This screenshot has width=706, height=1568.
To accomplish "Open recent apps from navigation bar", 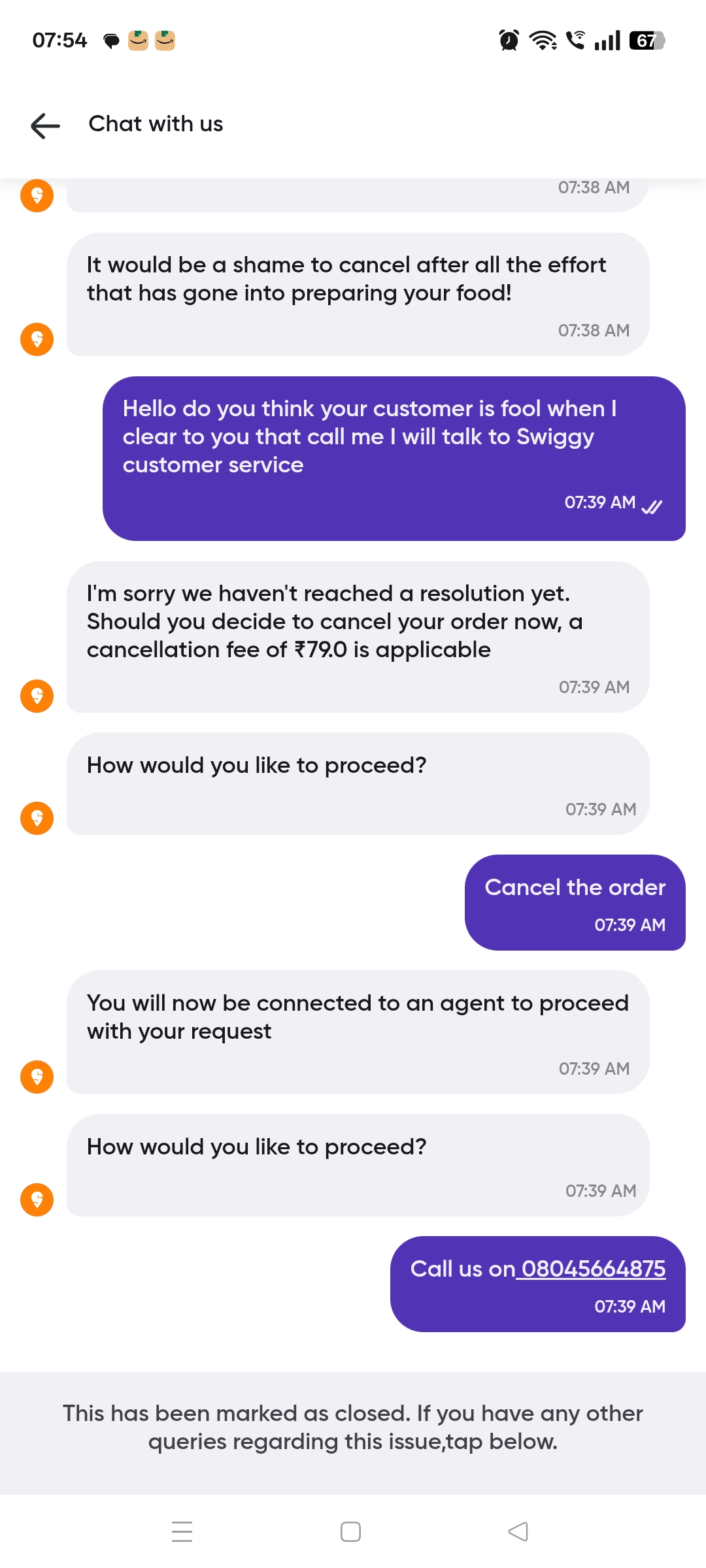I will coord(182,1531).
